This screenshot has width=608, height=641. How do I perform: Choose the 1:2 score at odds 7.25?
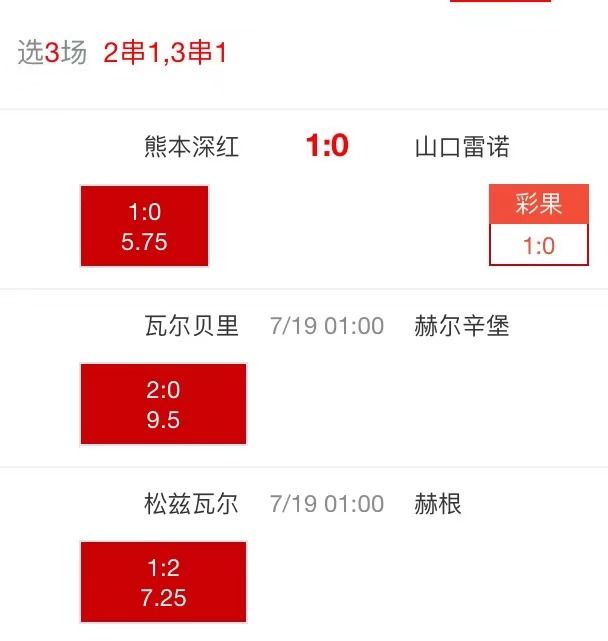(x=163, y=582)
